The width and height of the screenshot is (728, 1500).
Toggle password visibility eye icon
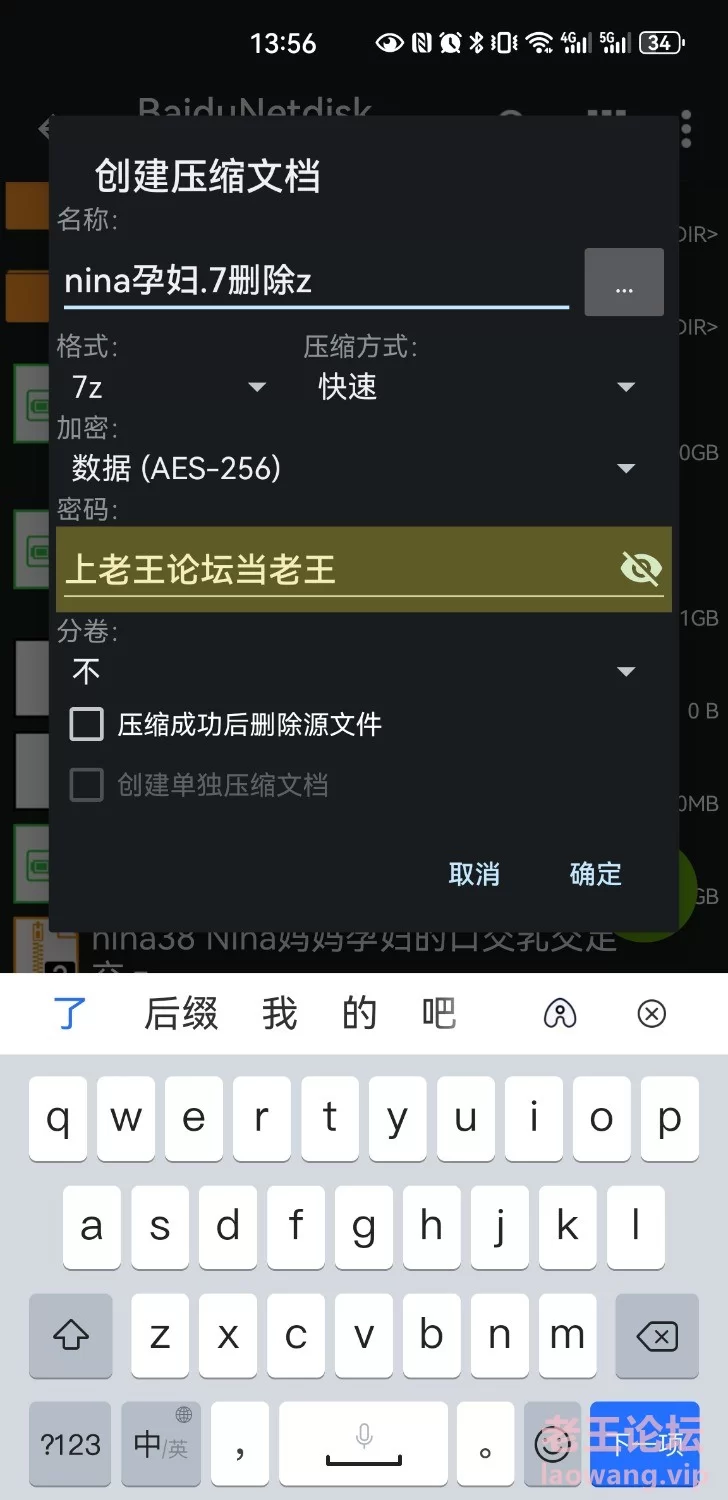pyautogui.click(x=640, y=569)
